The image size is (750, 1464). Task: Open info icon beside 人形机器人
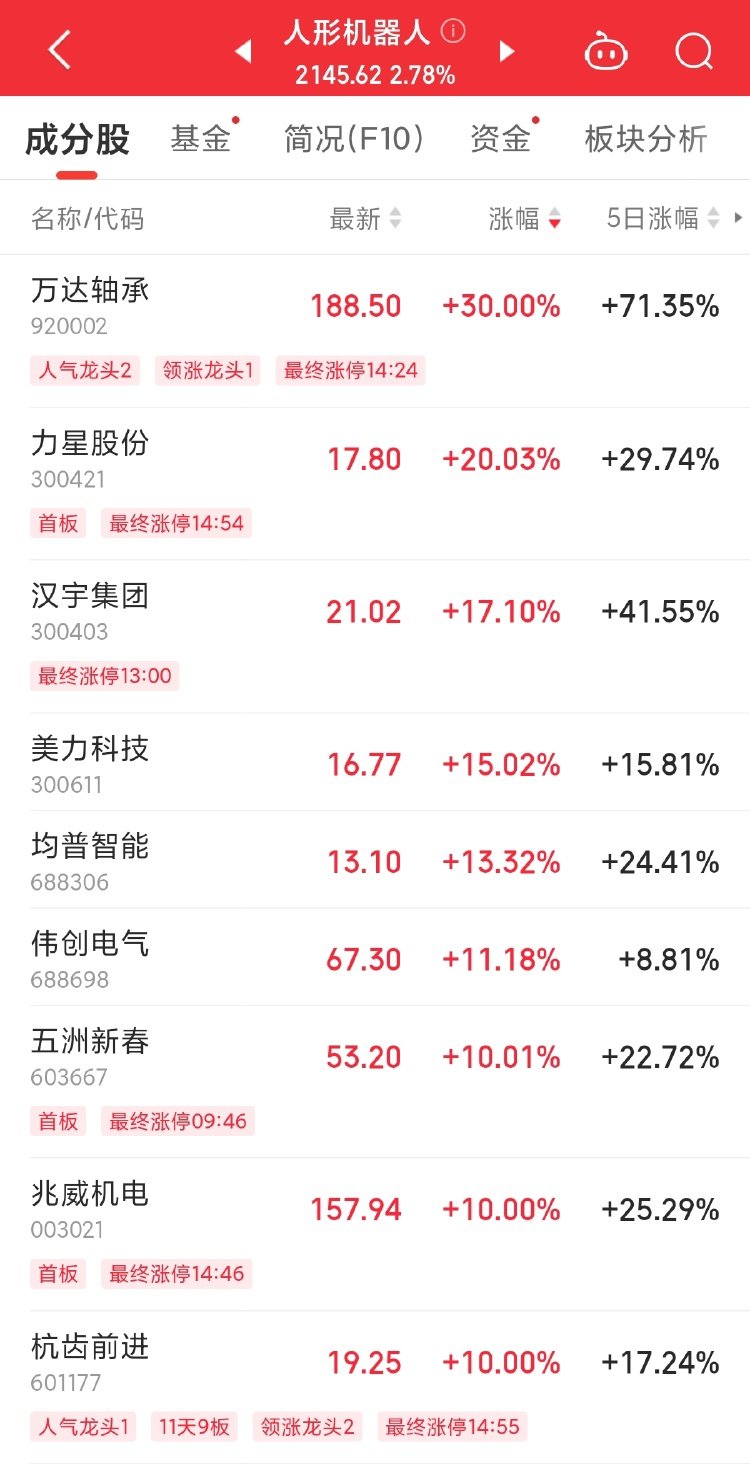[x=453, y=32]
